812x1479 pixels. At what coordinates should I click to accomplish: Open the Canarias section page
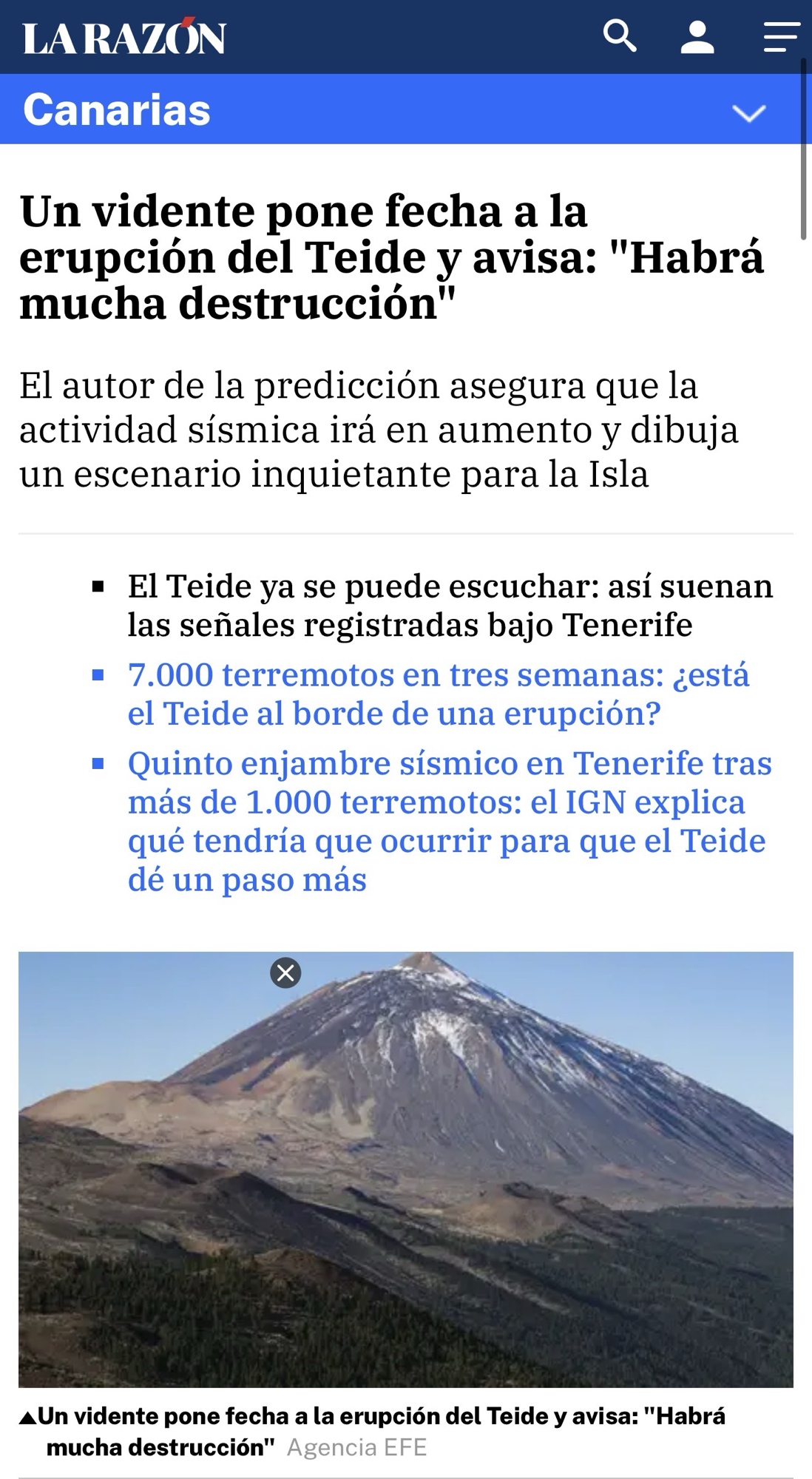117,110
